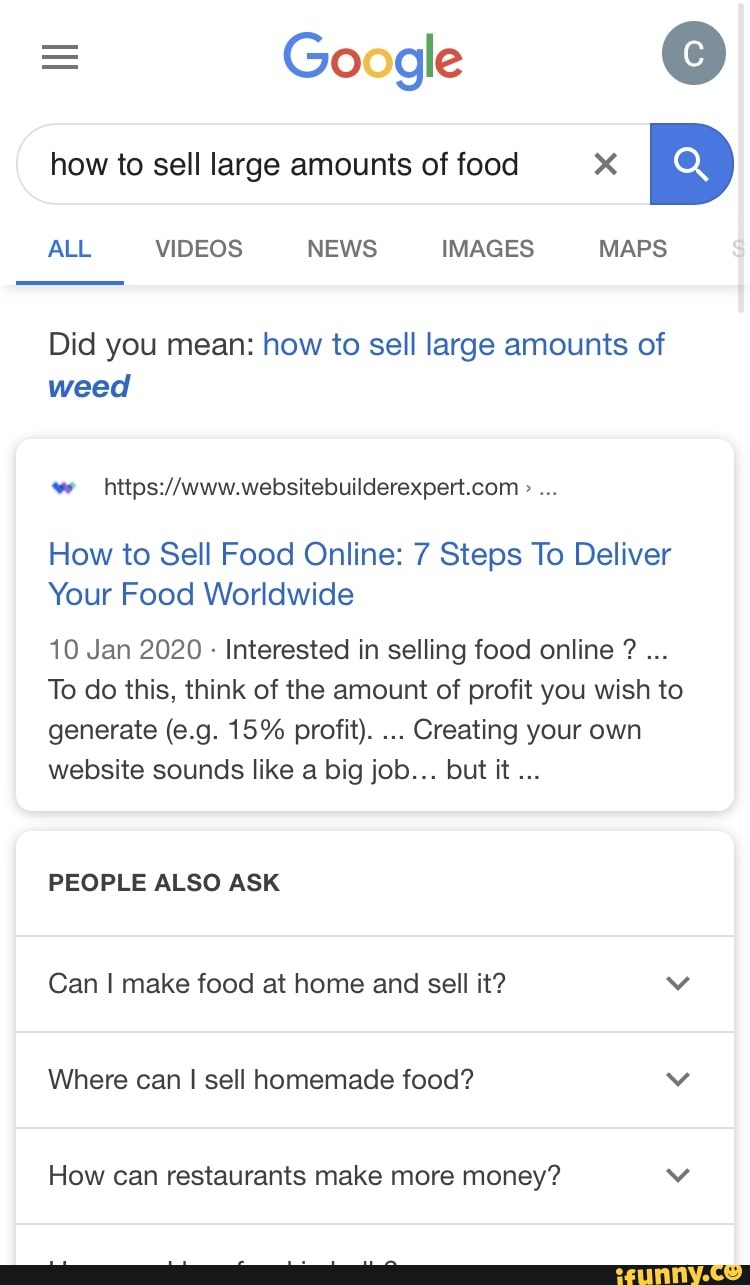The width and height of the screenshot is (750, 1285).
Task: Switch to the Maps tab
Action: click(x=632, y=249)
